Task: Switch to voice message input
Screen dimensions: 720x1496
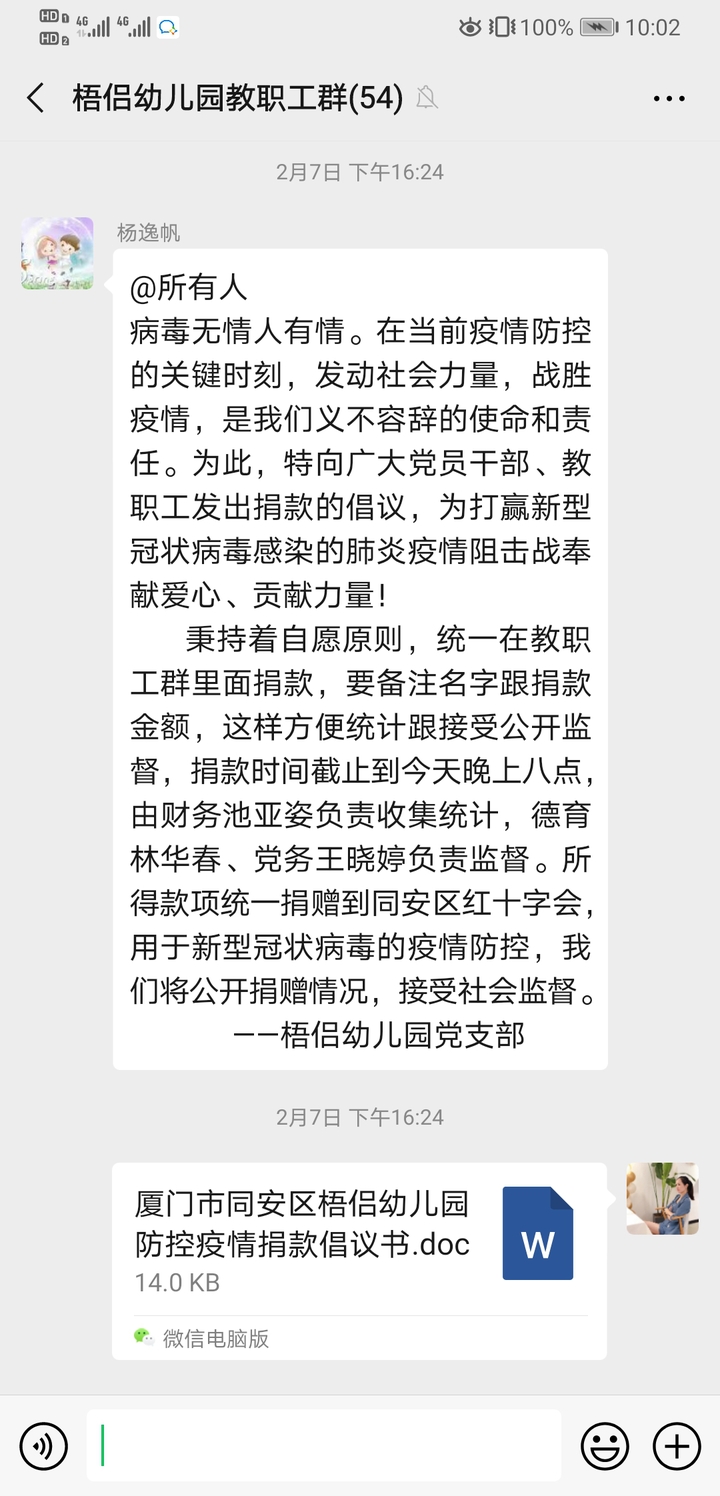Action: click(x=44, y=1446)
